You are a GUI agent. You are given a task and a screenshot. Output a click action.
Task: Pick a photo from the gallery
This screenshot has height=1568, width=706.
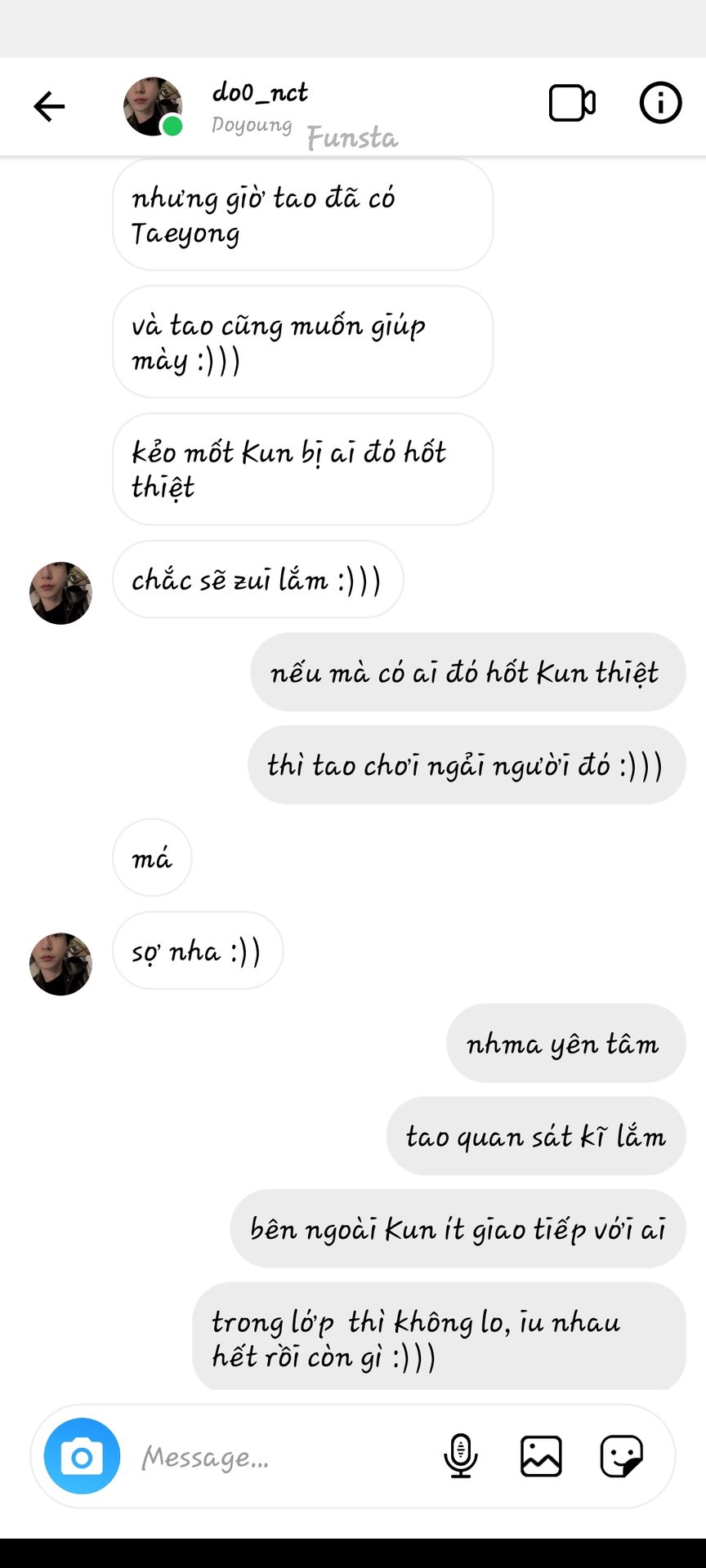pyautogui.click(x=541, y=1456)
